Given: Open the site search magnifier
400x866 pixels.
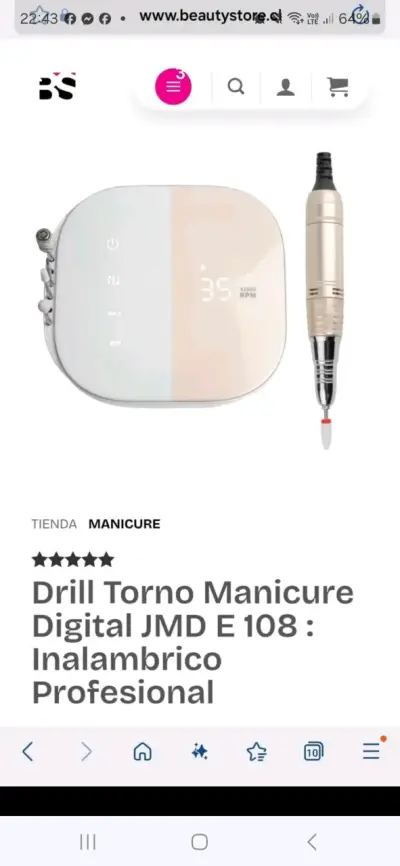Looking at the screenshot, I should click(x=236, y=87).
